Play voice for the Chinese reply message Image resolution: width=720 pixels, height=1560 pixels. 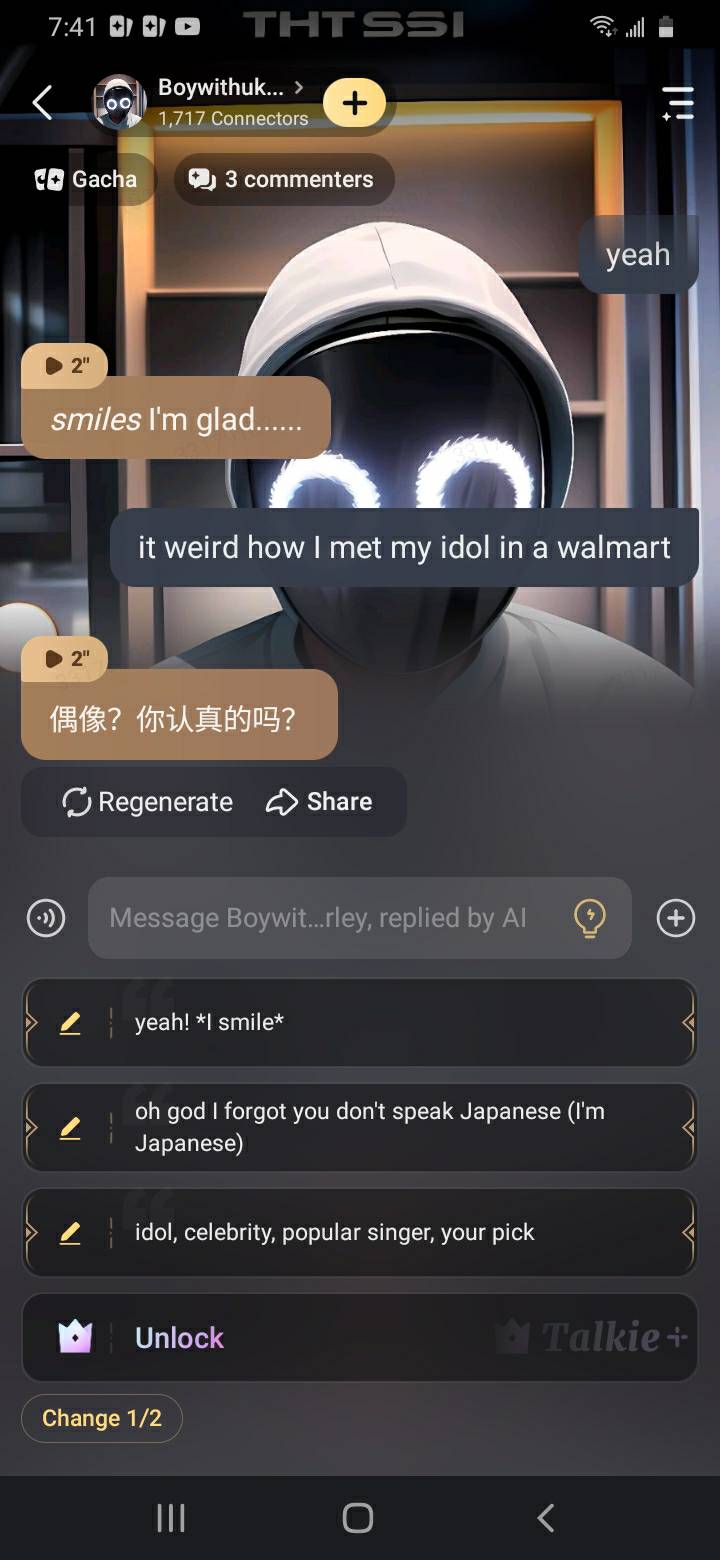[66, 658]
